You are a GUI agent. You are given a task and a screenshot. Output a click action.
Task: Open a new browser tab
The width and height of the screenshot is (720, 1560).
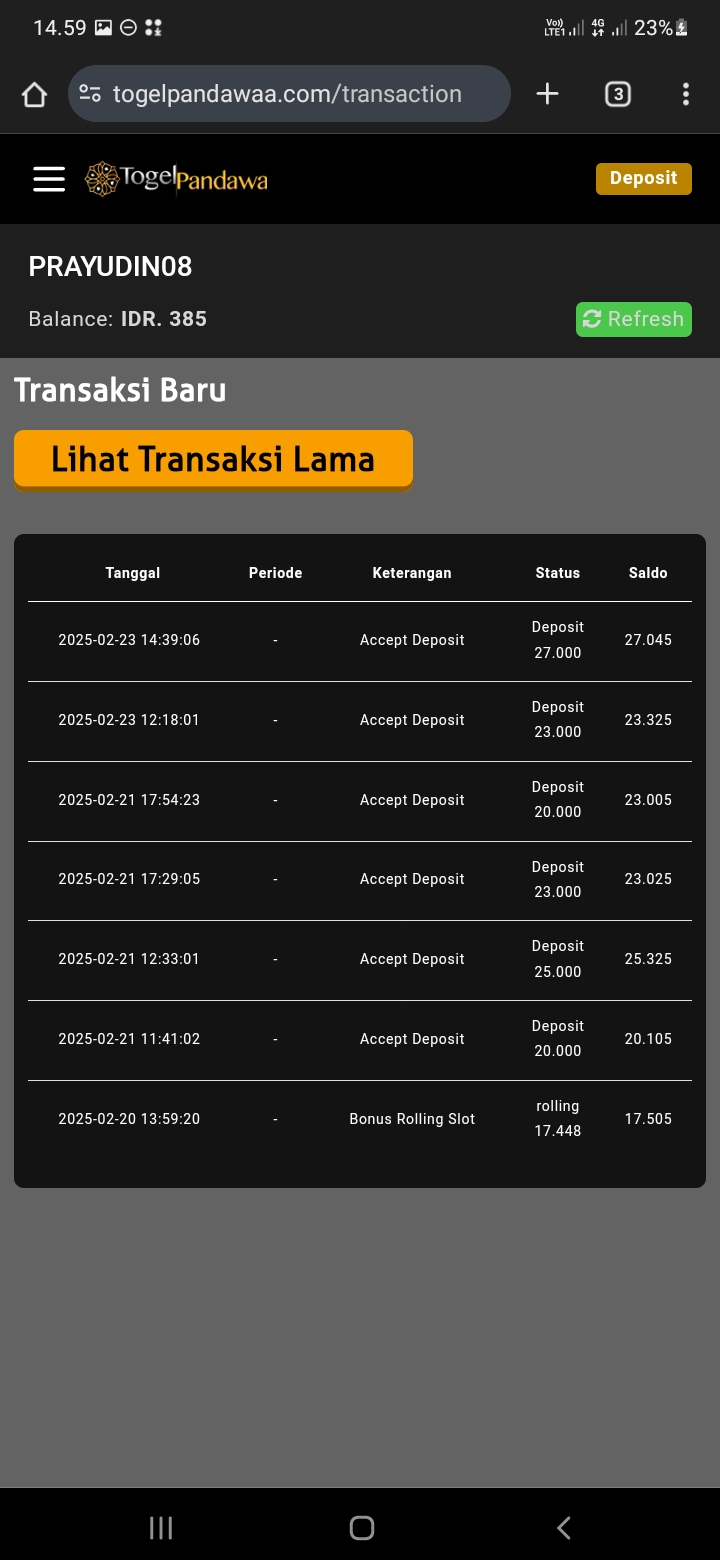click(x=547, y=94)
